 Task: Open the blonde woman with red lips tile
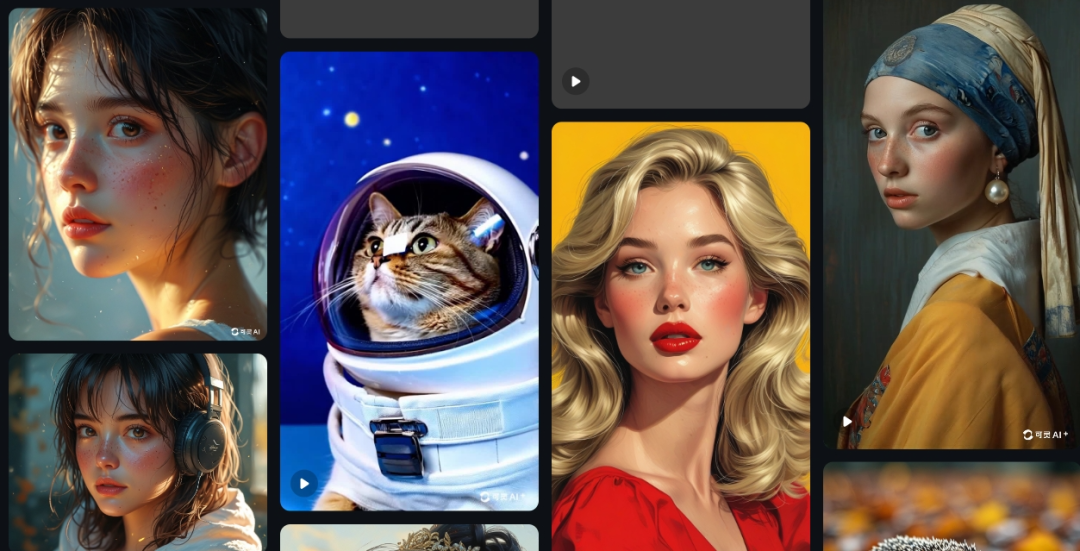pos(680,335)
